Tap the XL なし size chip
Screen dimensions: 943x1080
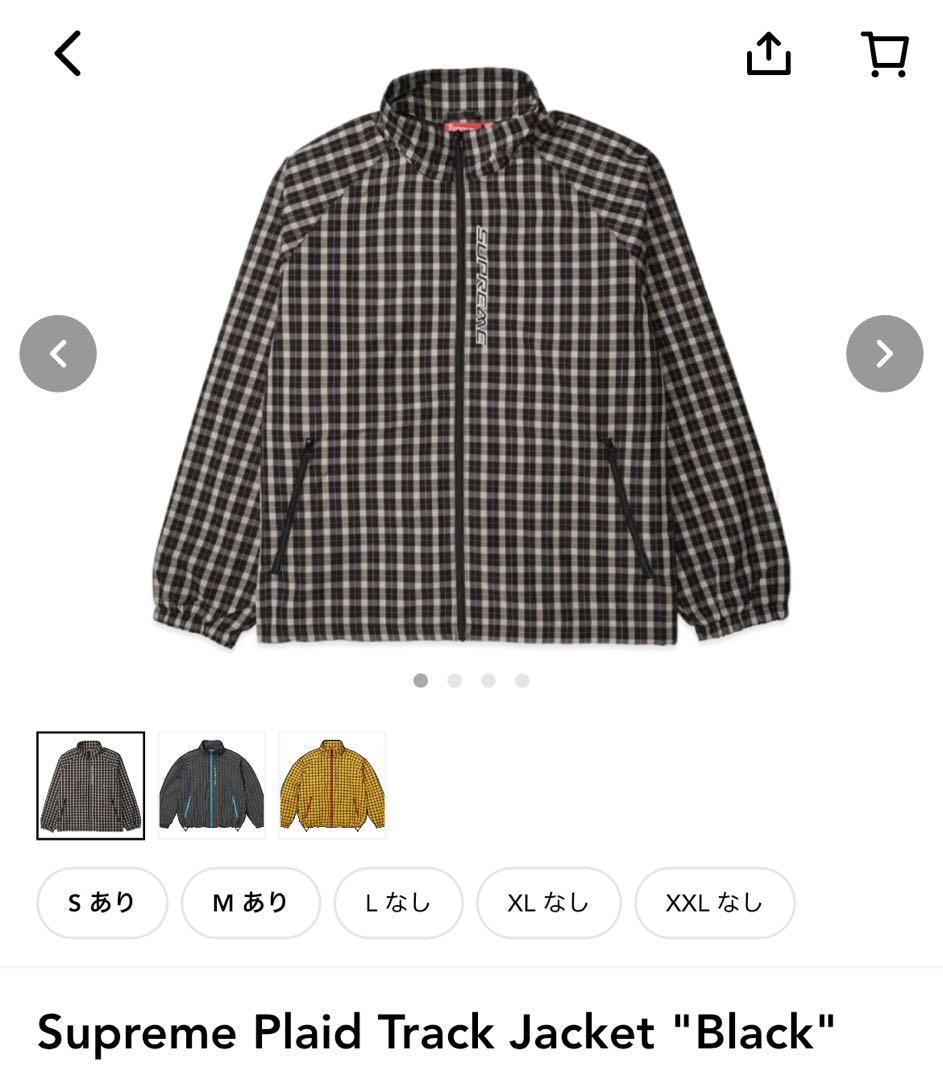click(548, 901)
